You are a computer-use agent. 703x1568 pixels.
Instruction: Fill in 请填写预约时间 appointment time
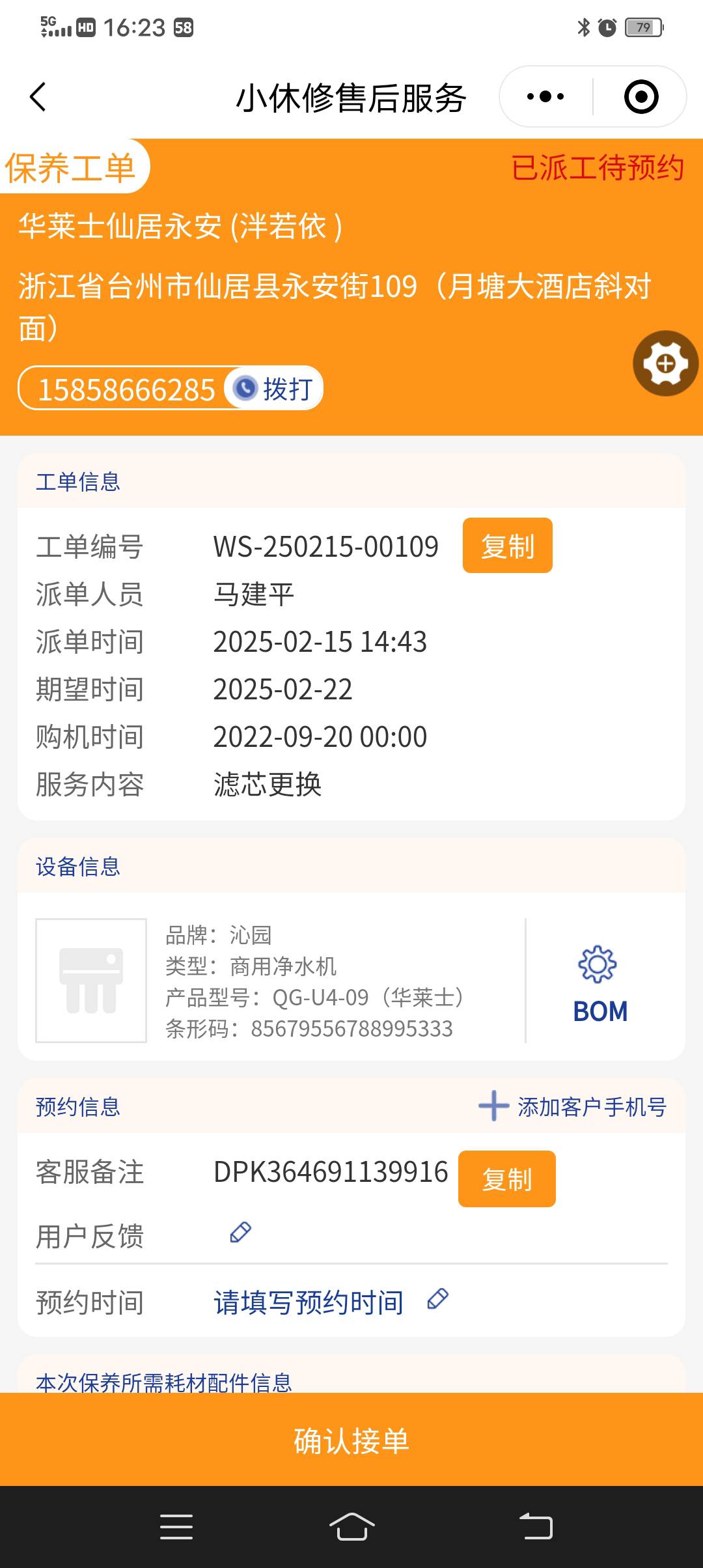[x=309, y=1302]
